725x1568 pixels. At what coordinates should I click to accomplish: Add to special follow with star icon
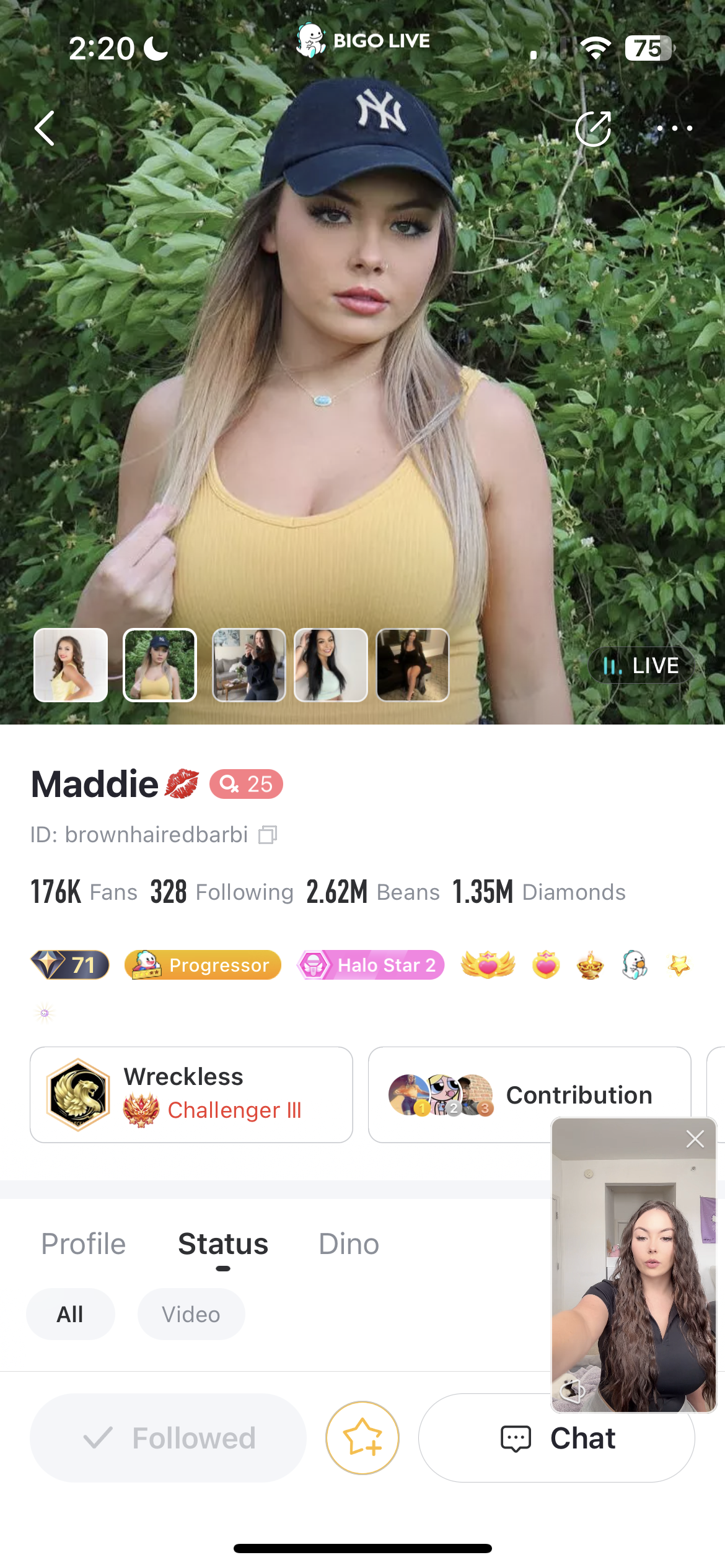[362, 1438]
